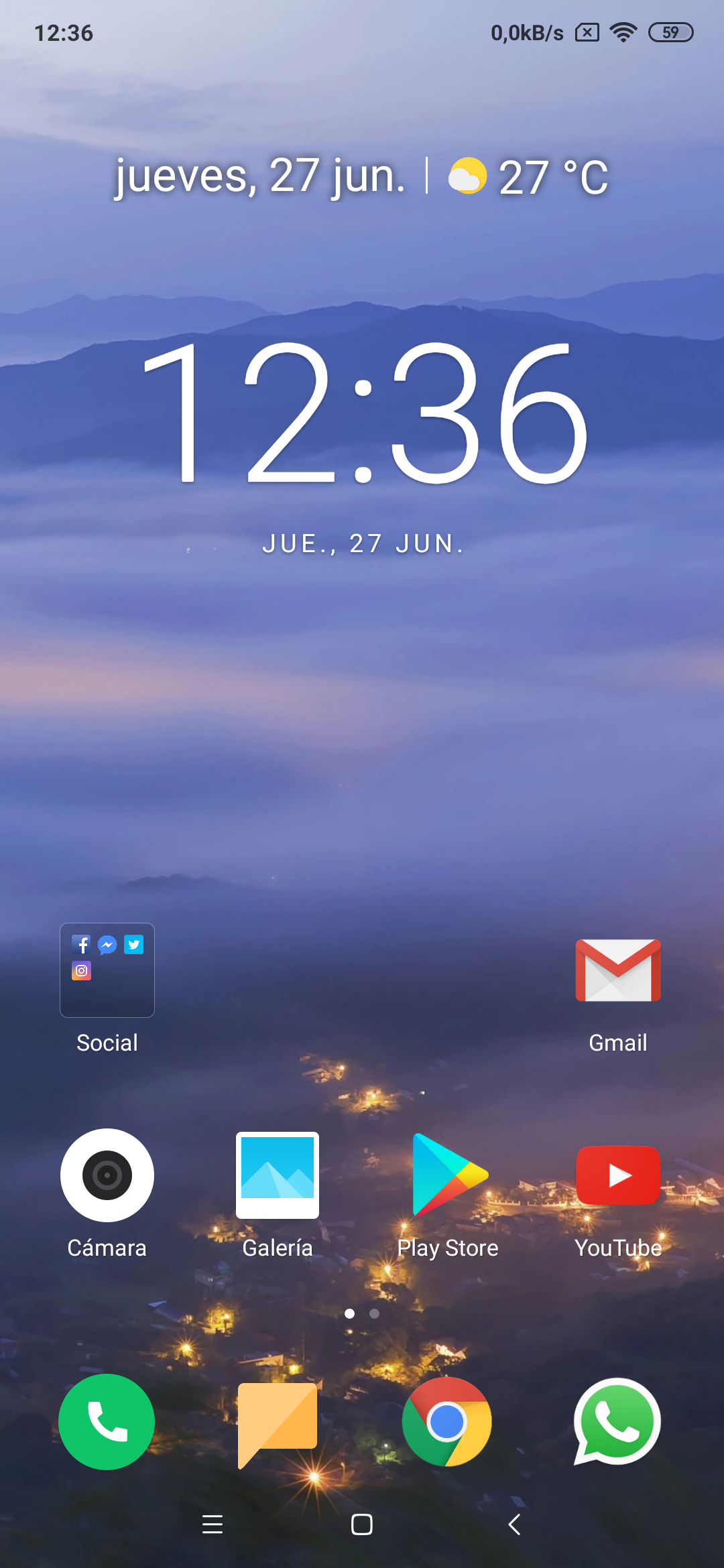Open WhatsApp from the dock

[x=617, y=1422]
